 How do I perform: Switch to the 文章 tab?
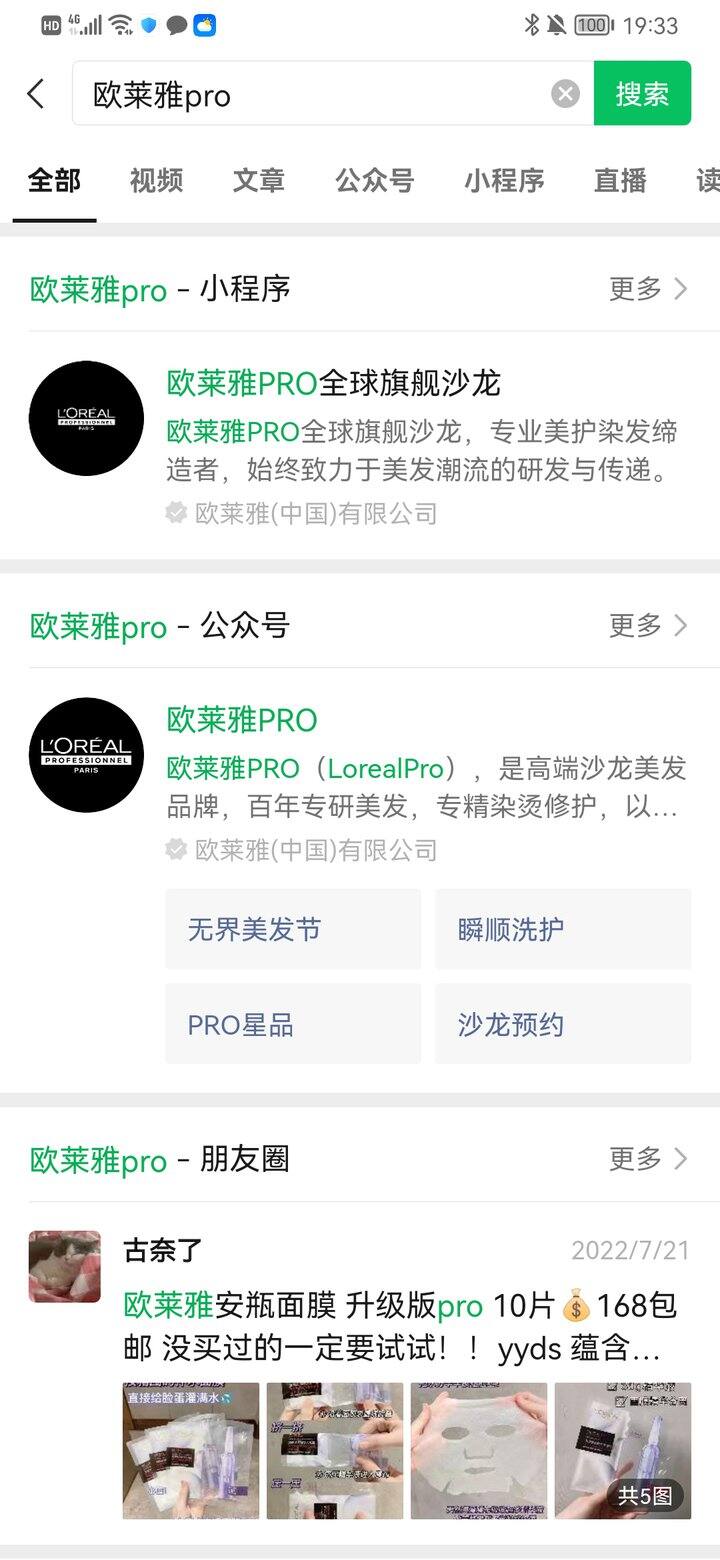pyautogui.click(x=259, y=180)
